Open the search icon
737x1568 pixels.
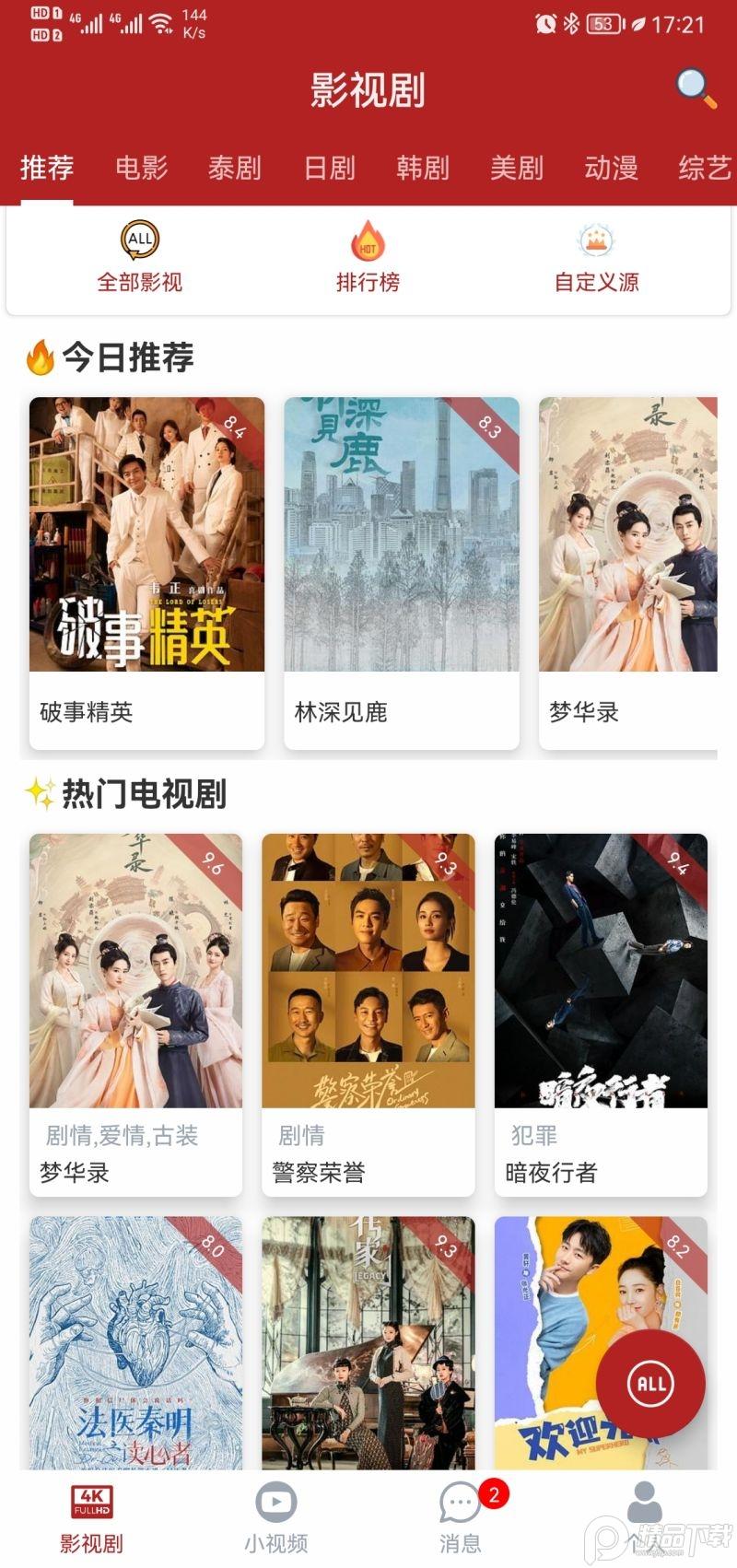click(697, 88)
